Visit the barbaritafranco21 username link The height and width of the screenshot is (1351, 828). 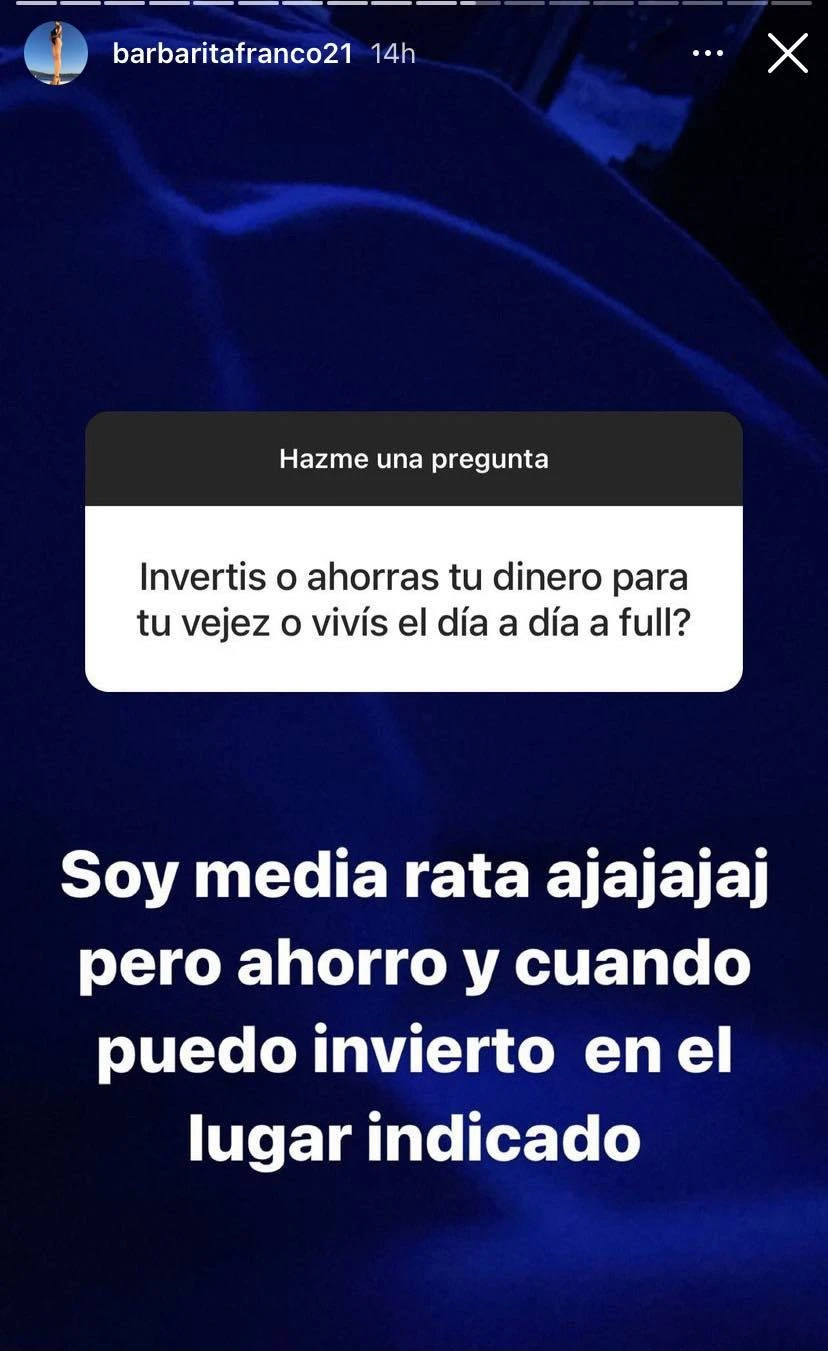pyautogui.click(x=232, y=54)
